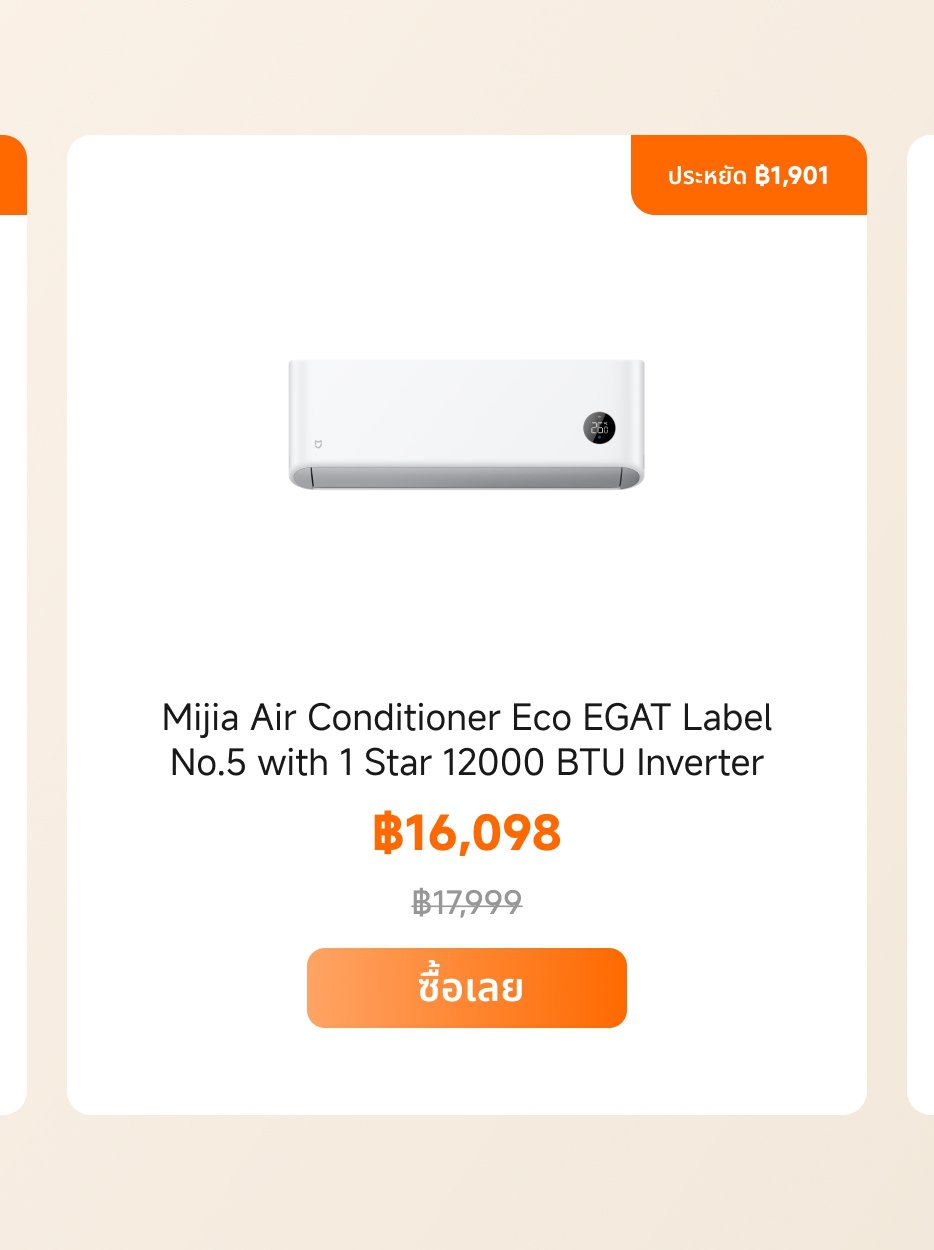
Task: Click the orange savings badge showing ฿1,901
Action: pyautogui.click(x=748, y=175)
